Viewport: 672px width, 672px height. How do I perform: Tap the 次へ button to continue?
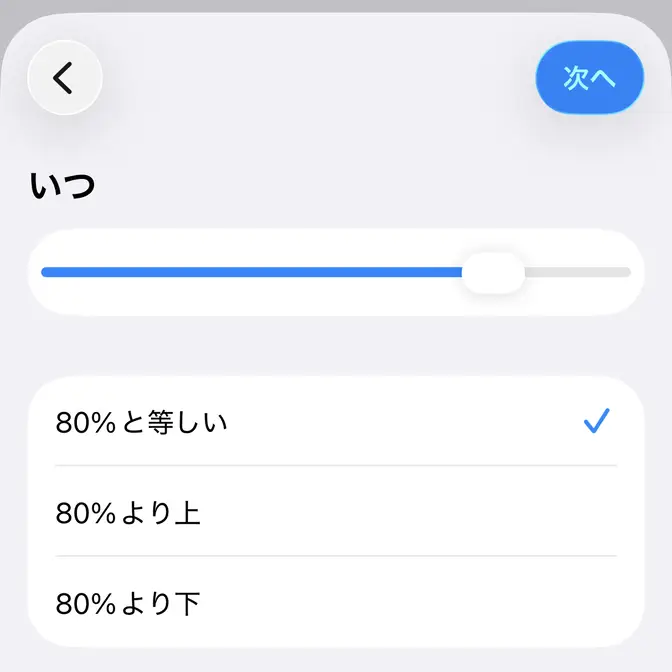(589, 78)
